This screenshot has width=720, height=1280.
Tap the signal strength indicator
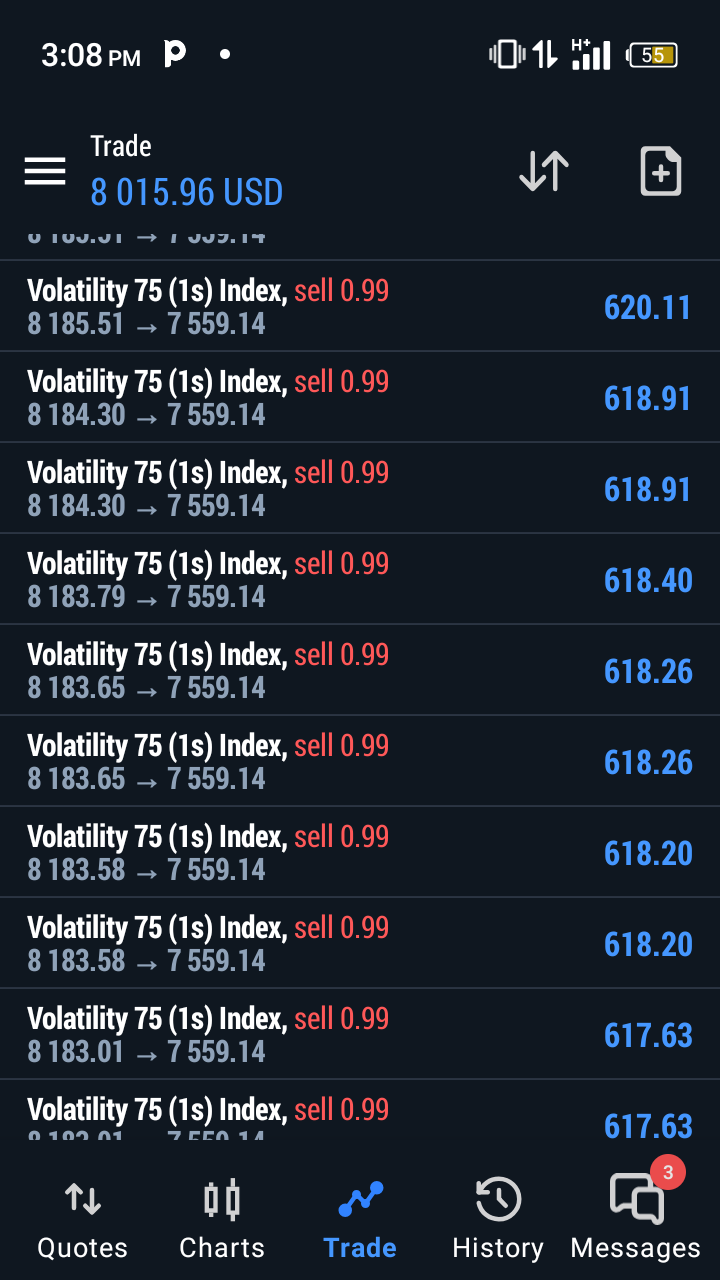[590, 55]
